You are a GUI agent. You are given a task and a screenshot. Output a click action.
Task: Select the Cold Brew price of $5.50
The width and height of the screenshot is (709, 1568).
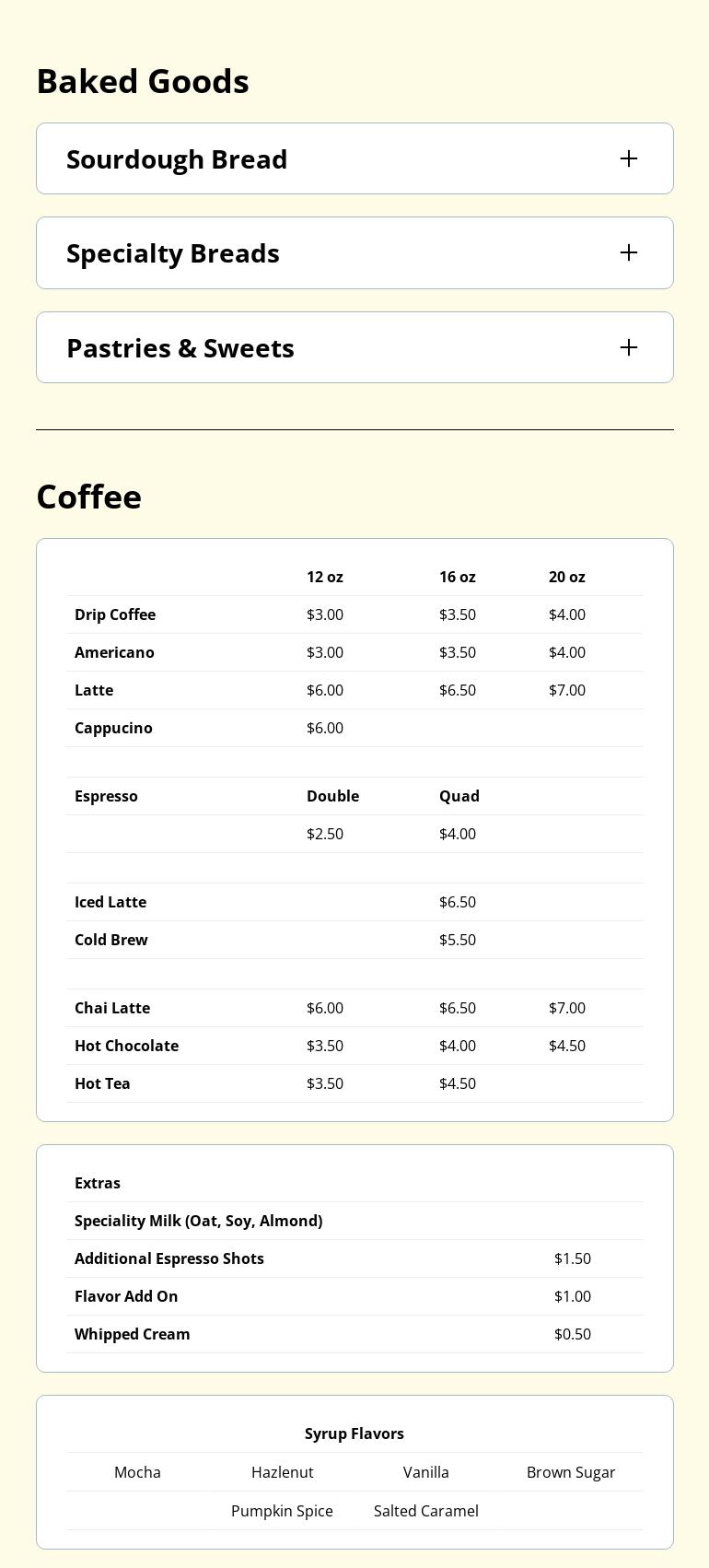[458, 940]
